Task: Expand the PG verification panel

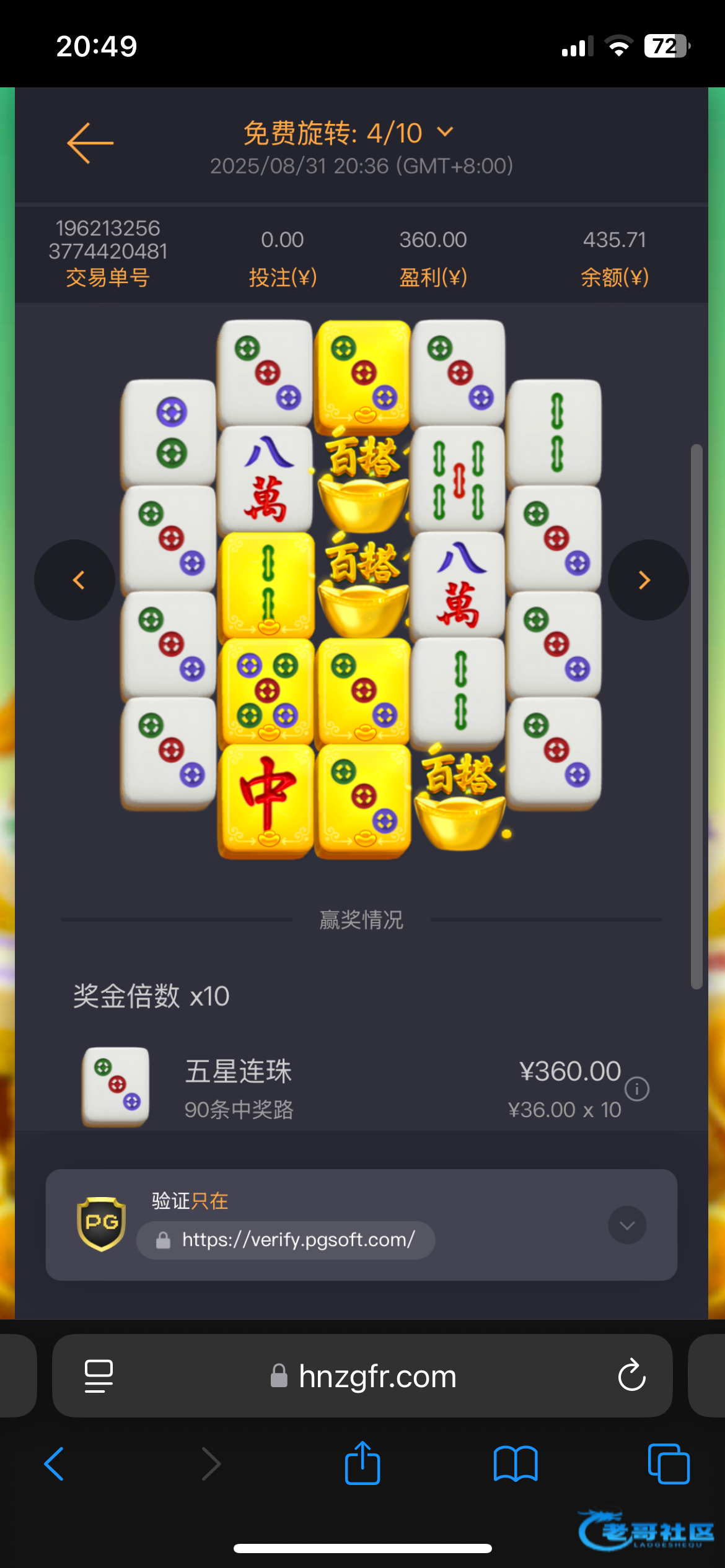Action: click(627, 1225)
